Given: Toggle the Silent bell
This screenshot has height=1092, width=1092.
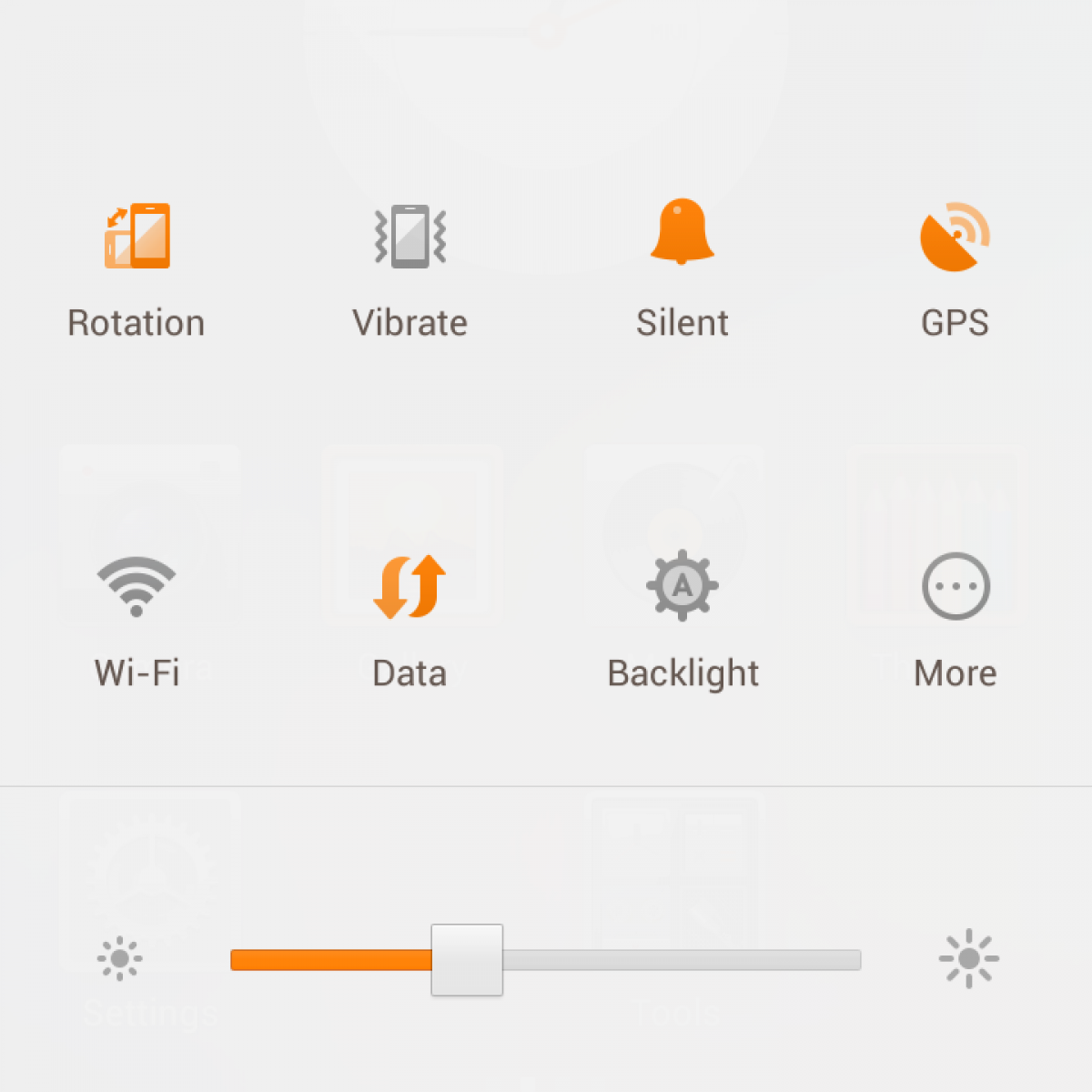Looking at the screenshot, I should [682, 233].
